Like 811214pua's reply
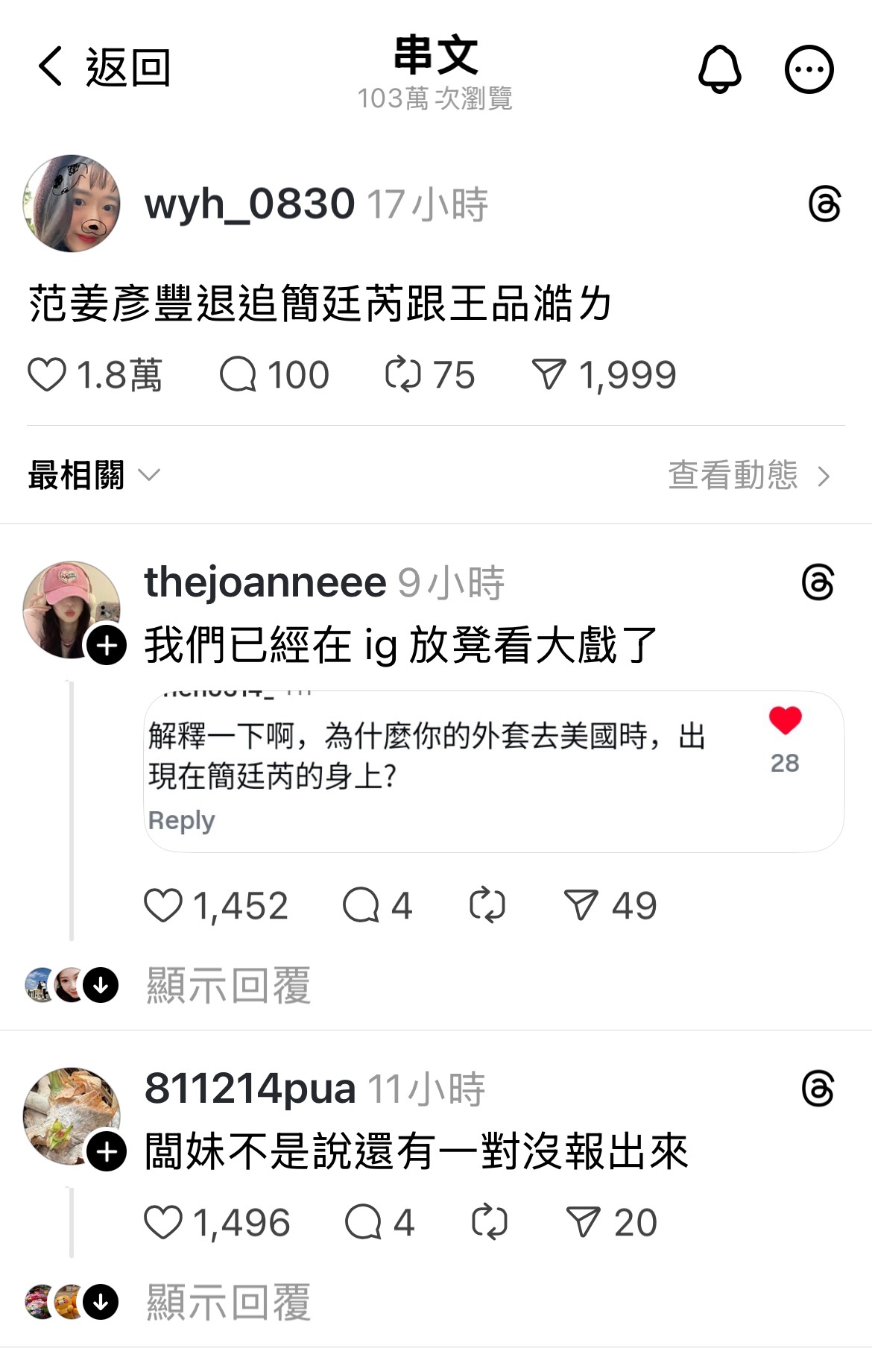The image size is (872, 1372). [163, 1223]
